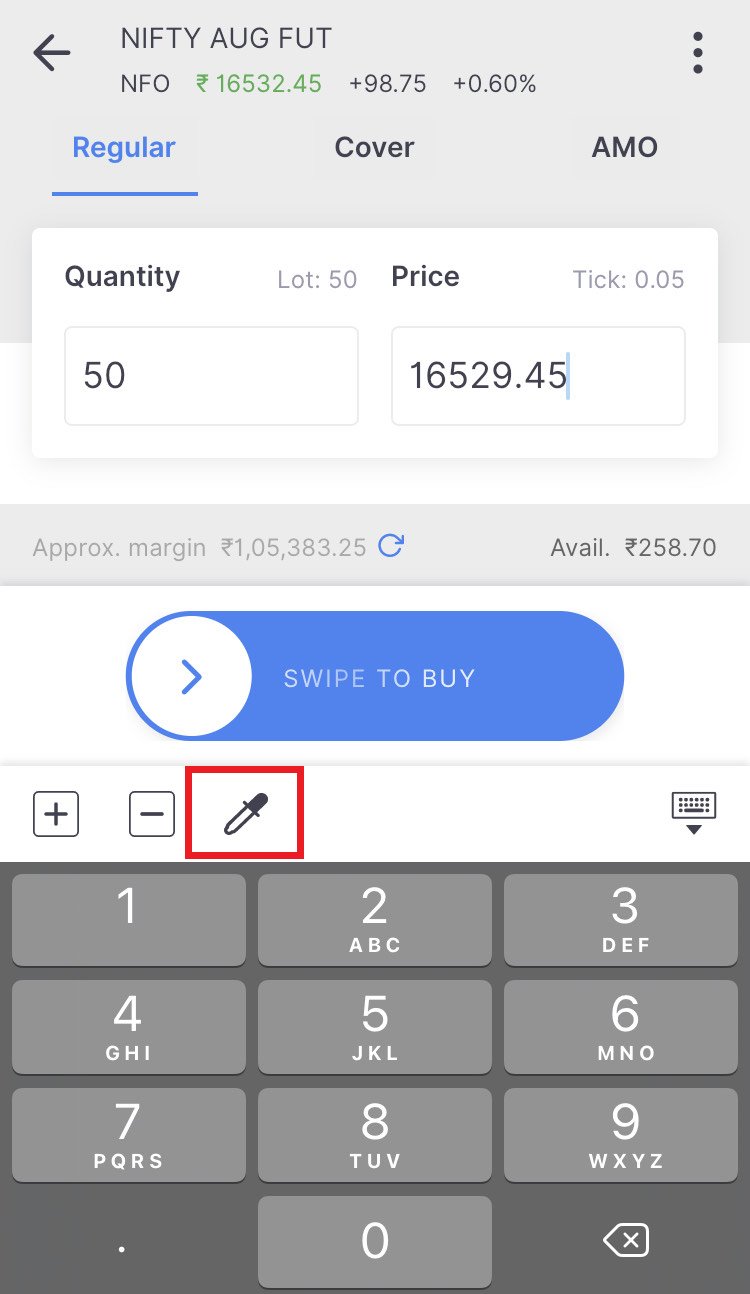Switch to the Cover tab
Image resolution: width=750 pixels, height=1294 pixels.
(374, 148)
